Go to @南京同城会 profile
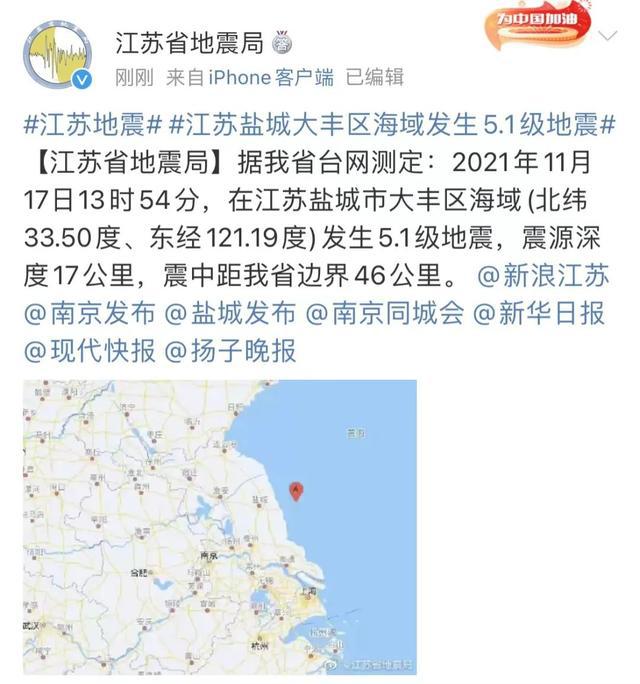Viewport: 640px width, 684px height. tap(384, 313)
